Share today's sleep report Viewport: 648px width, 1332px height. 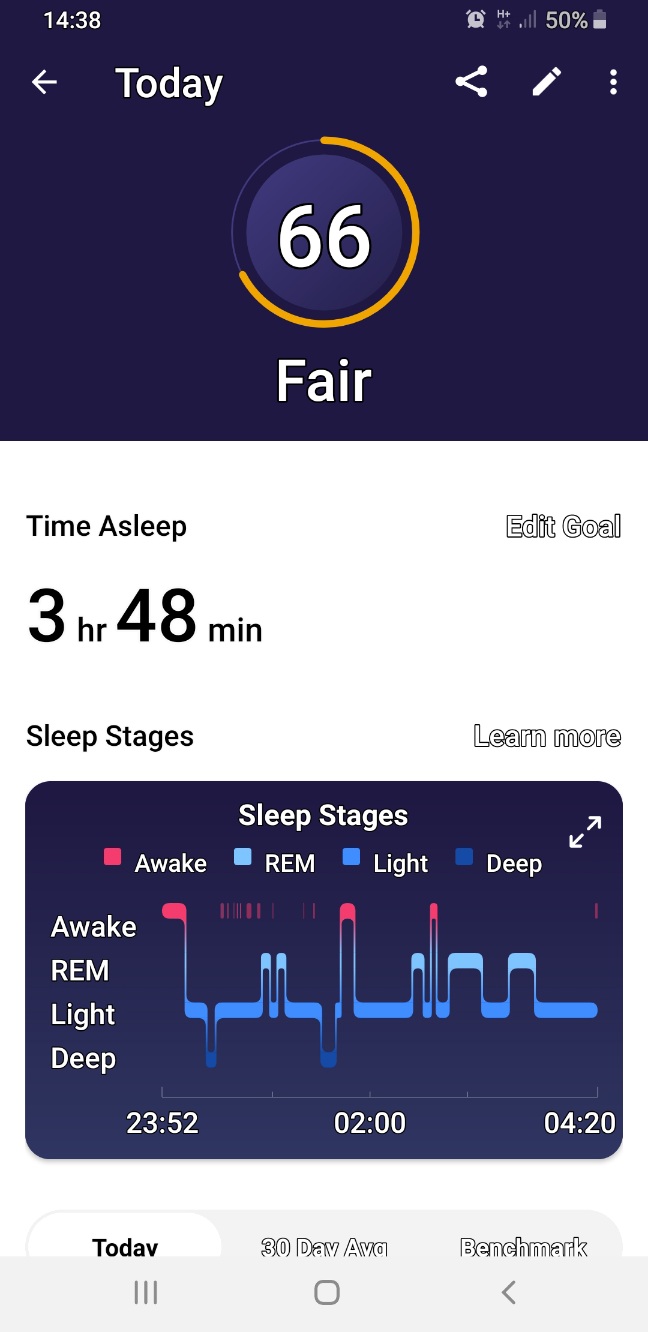(x=471, y=82)
